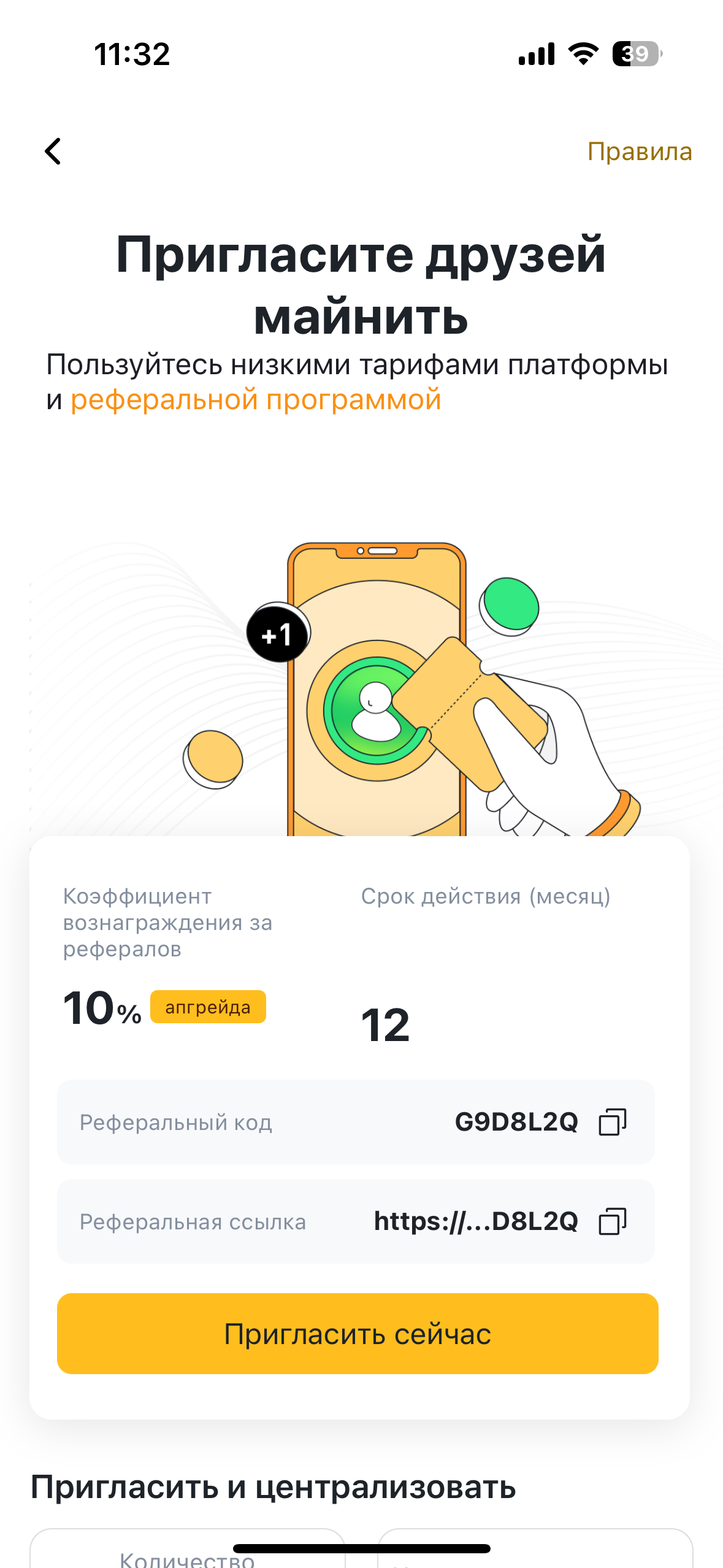The height and width of the screenshot is (1568, 723).
Task: Tap the апгрейда badge
Action: pos(208,1007)
